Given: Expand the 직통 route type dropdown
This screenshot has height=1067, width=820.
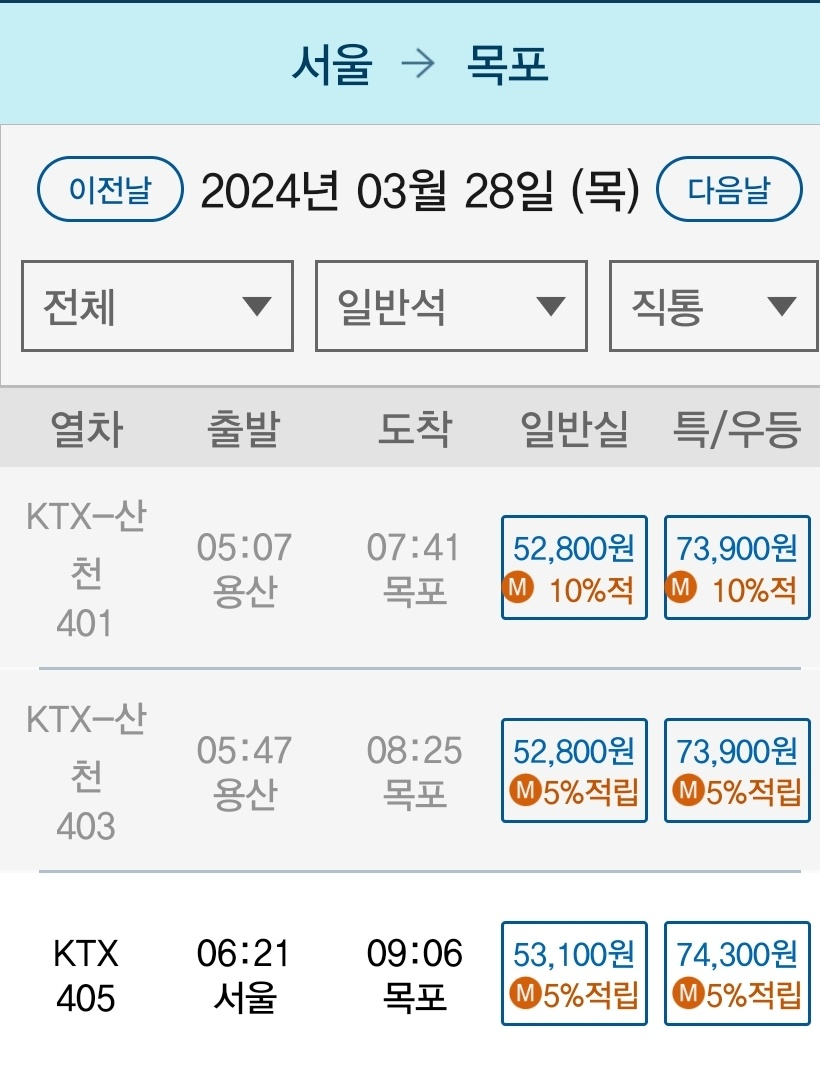Looking at the screenshot, I should [x=711, y=306].
